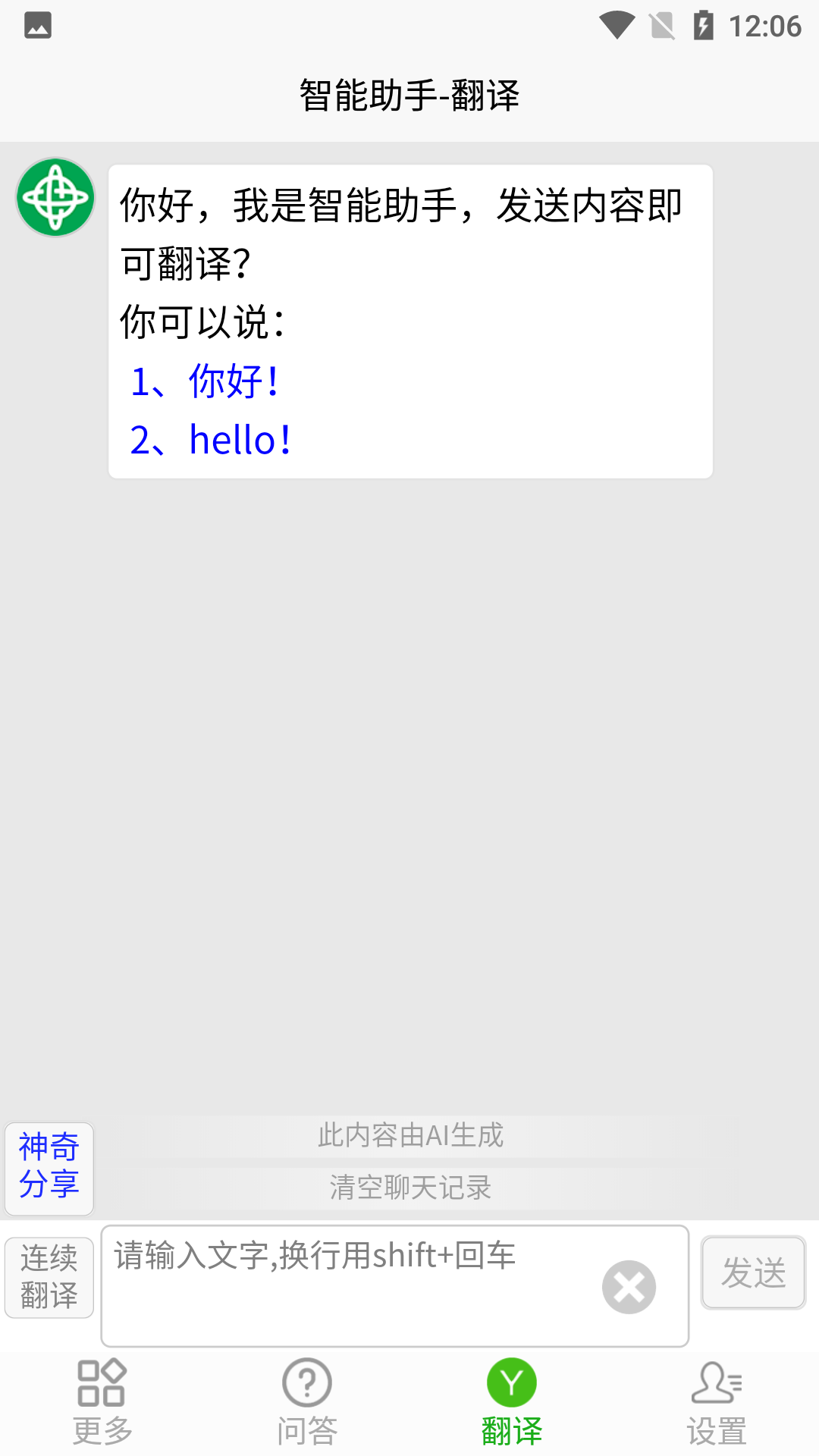Clear input using the X icon
Screen dimensions: 819x1456
pyautogui.click(x=628, y=1287)
